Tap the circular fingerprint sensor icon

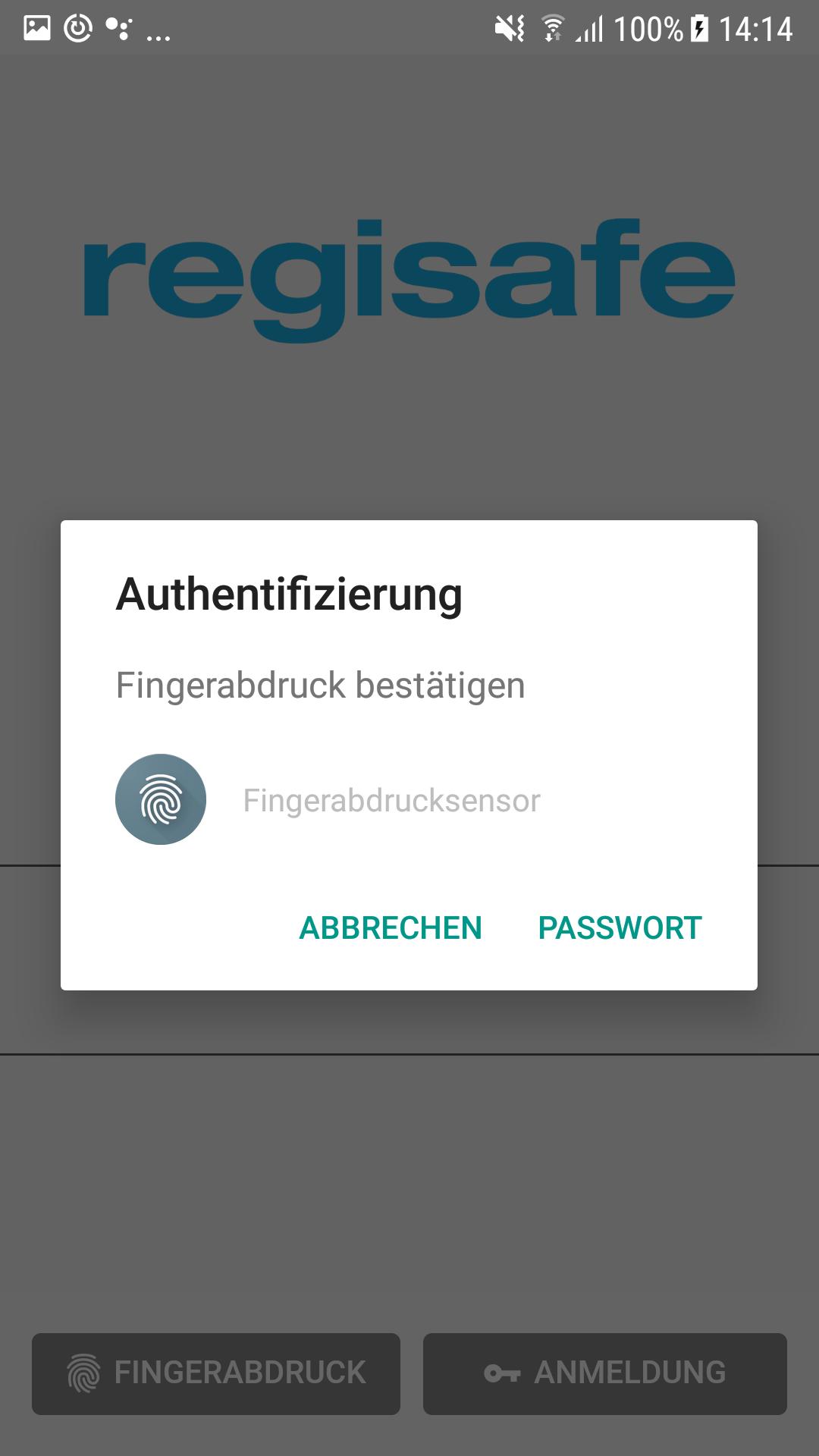coord(160,799)
